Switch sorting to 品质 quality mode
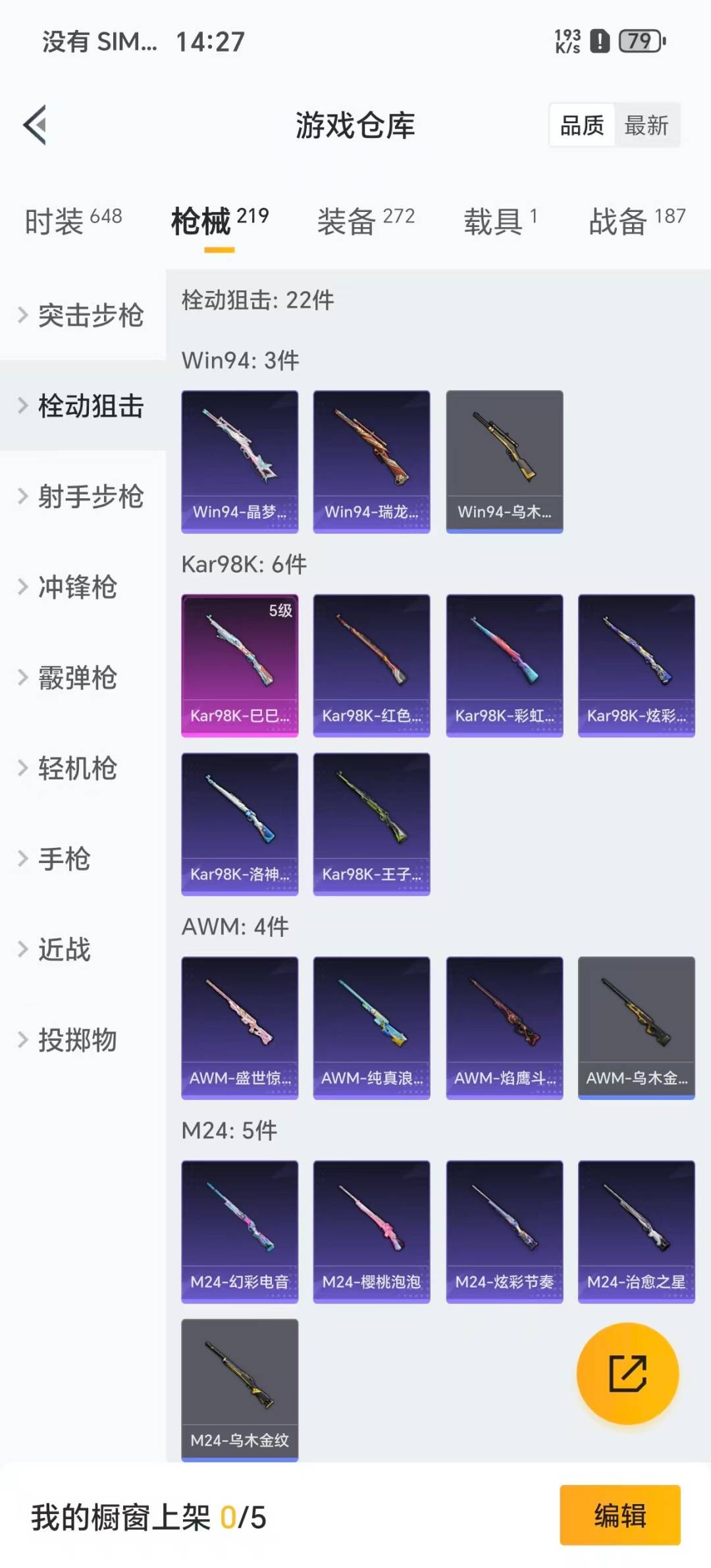Image resolution: width=711 pixels, height=1568 pixels. [580, 126]
